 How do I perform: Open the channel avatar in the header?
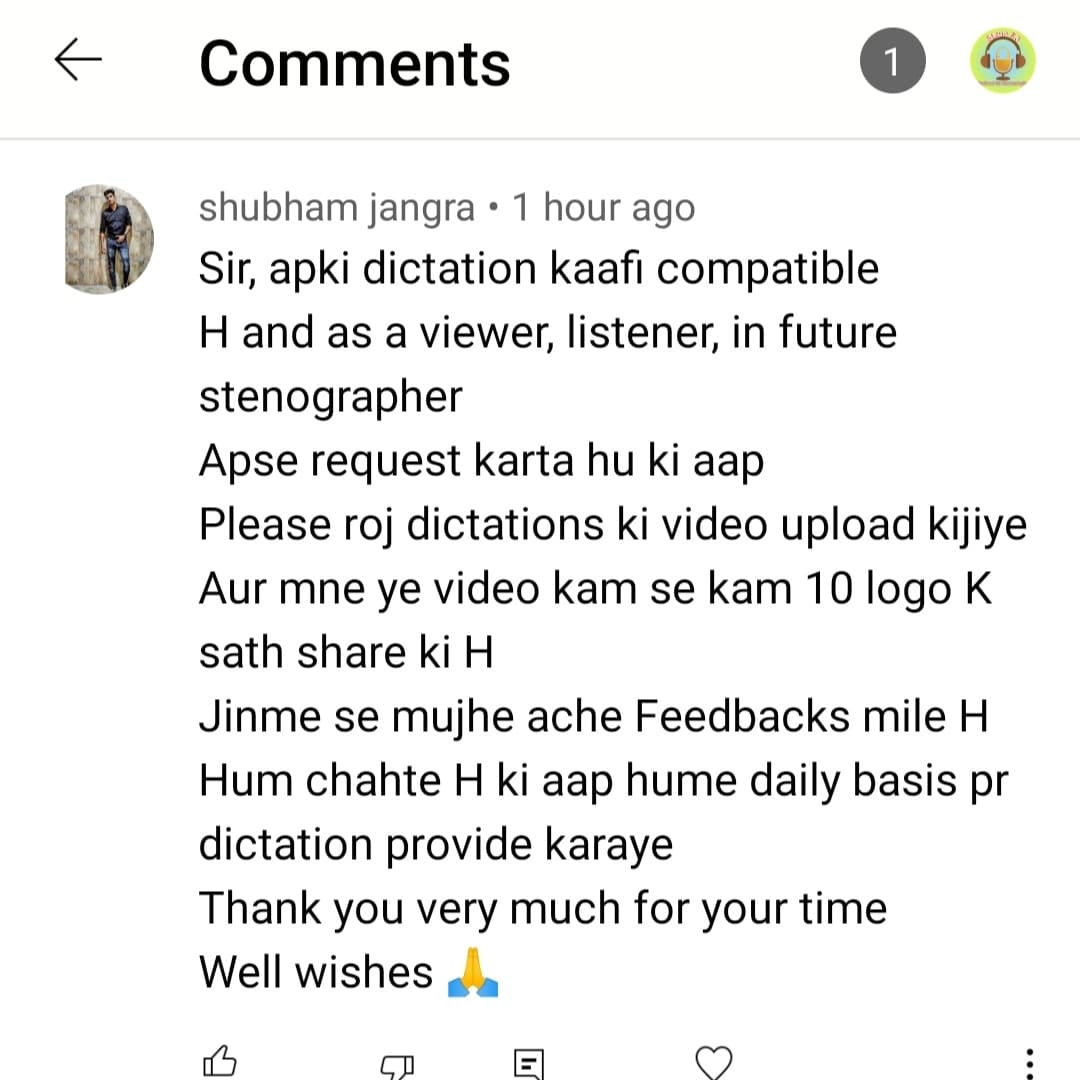(x=1003, y=62)
